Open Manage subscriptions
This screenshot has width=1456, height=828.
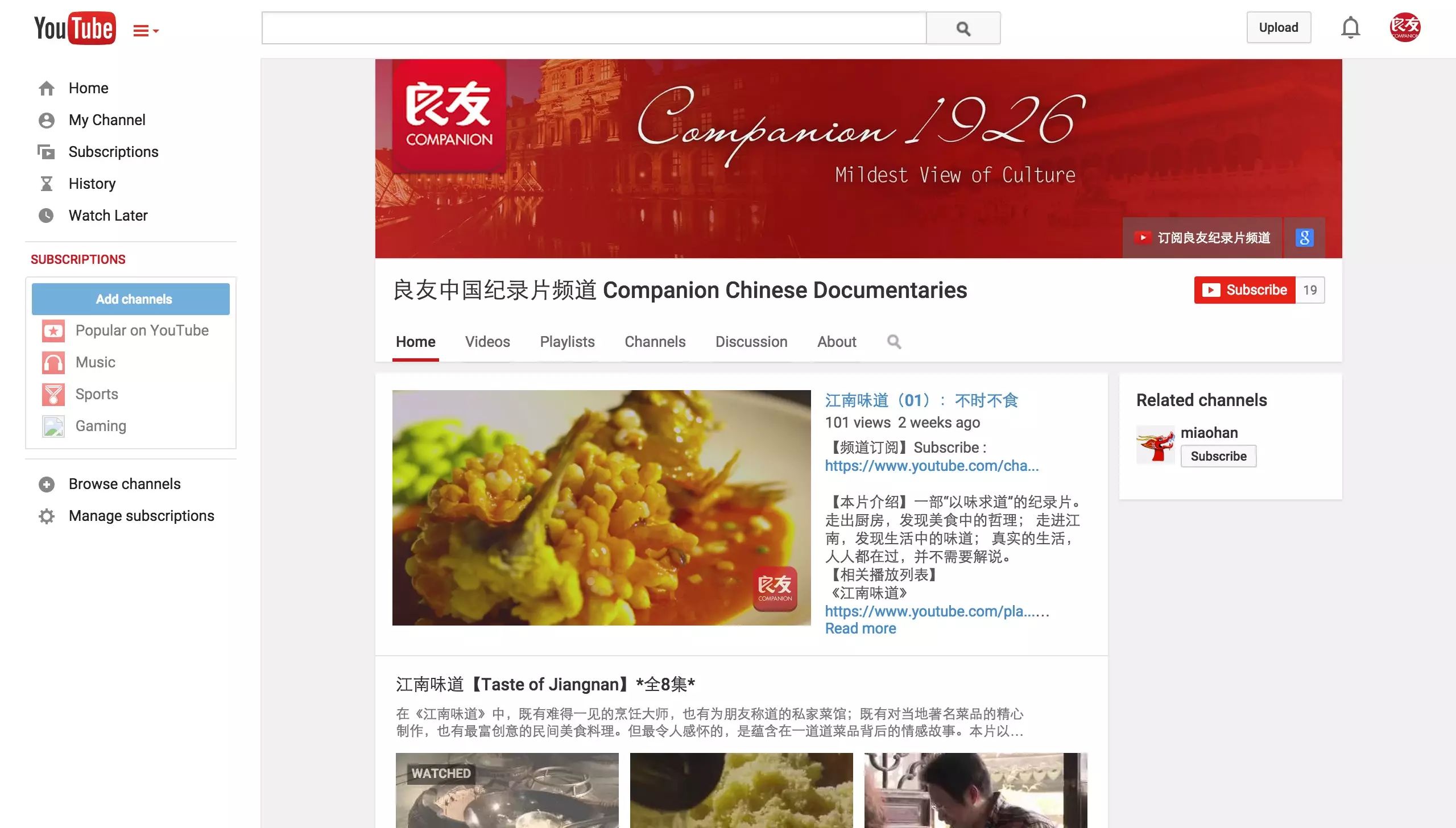click(141, 516)
